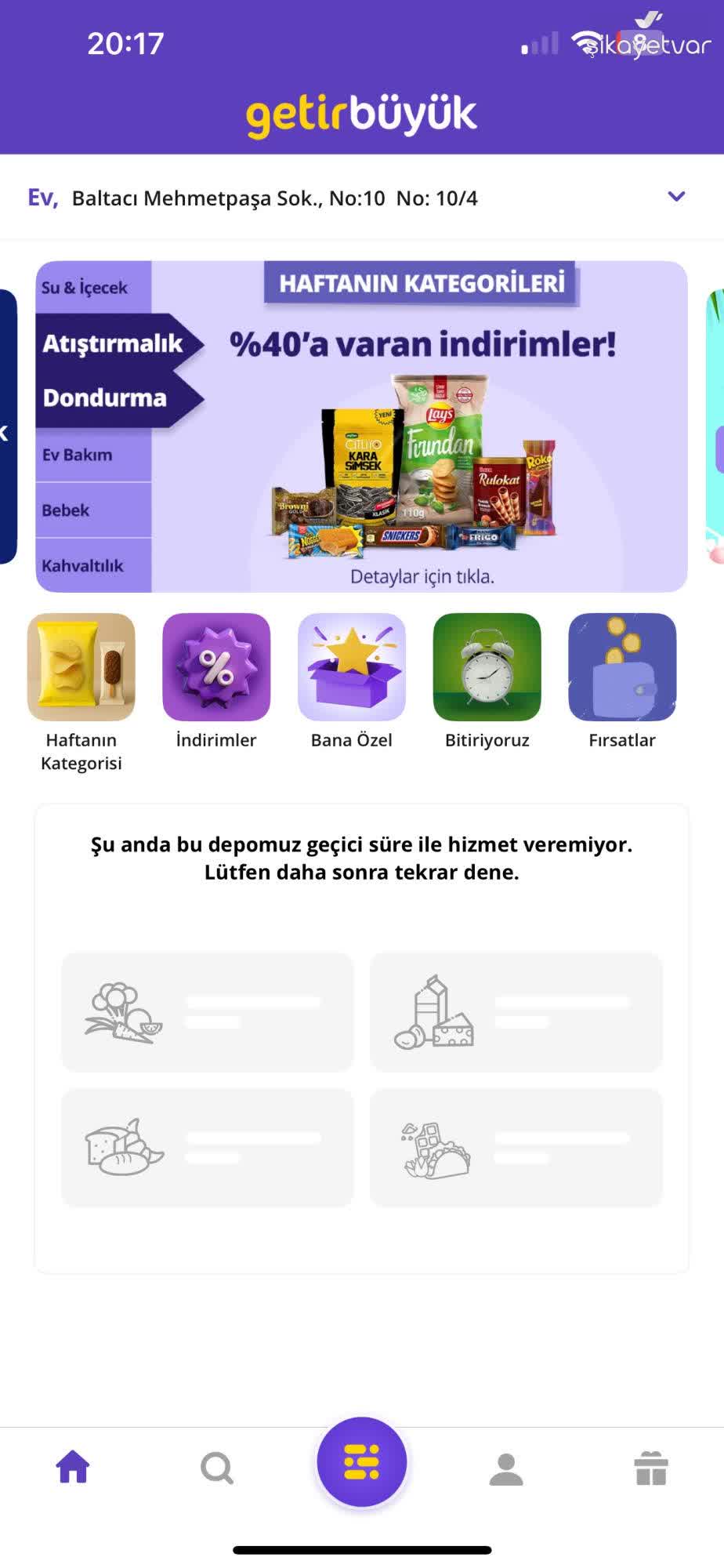
Task: Open the gift campaigns tab
Action: (x=651, y=1468)
